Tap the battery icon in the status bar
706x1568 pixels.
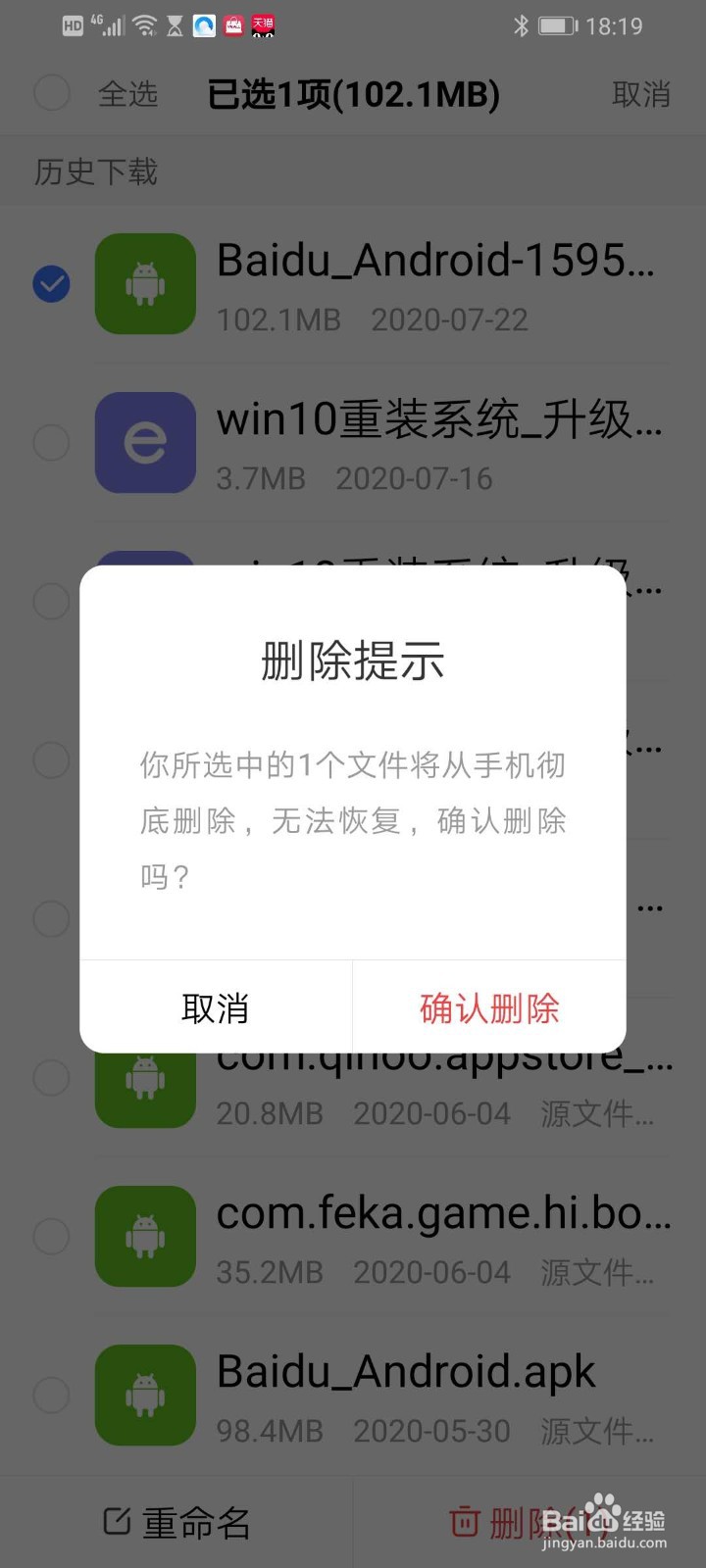click(555, 25)
